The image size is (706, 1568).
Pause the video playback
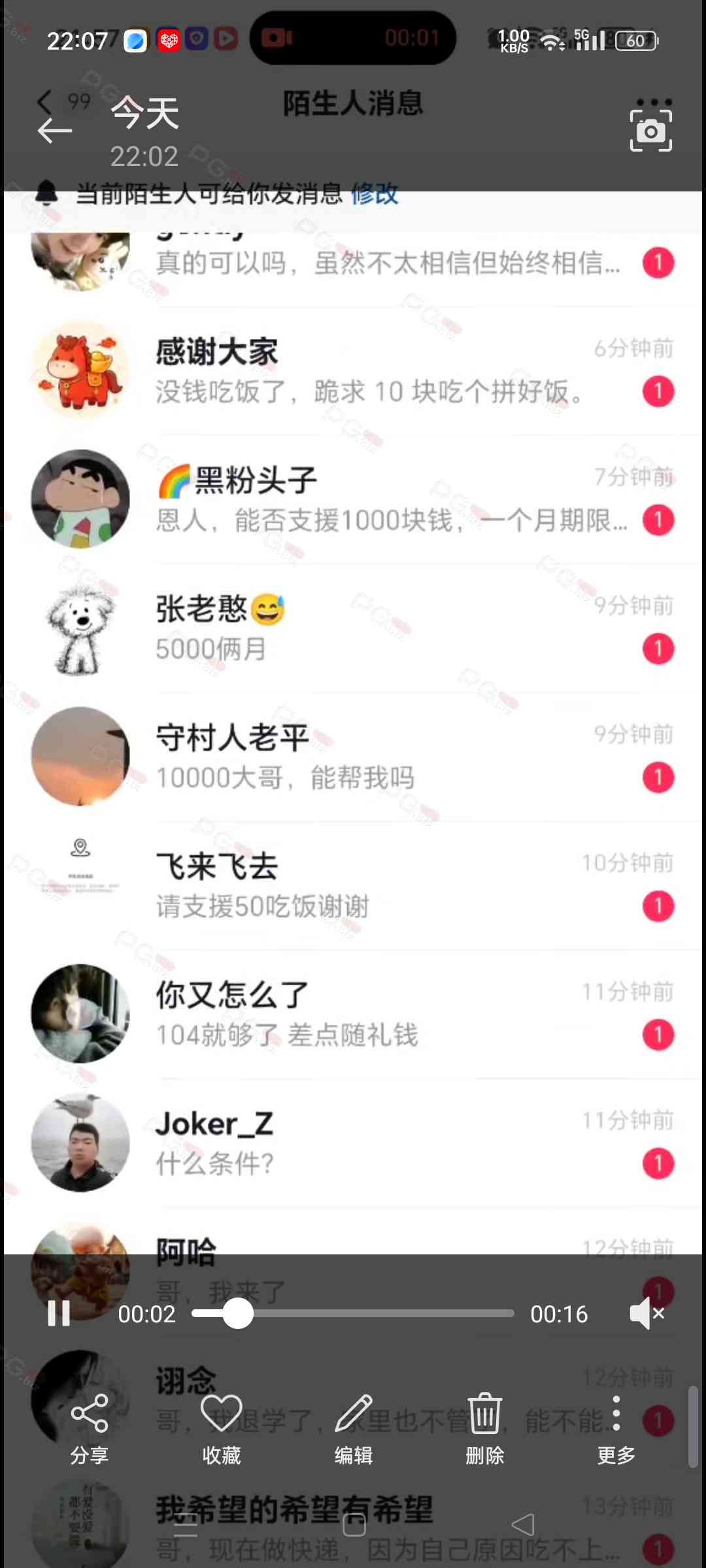[x=59, y=1313]
